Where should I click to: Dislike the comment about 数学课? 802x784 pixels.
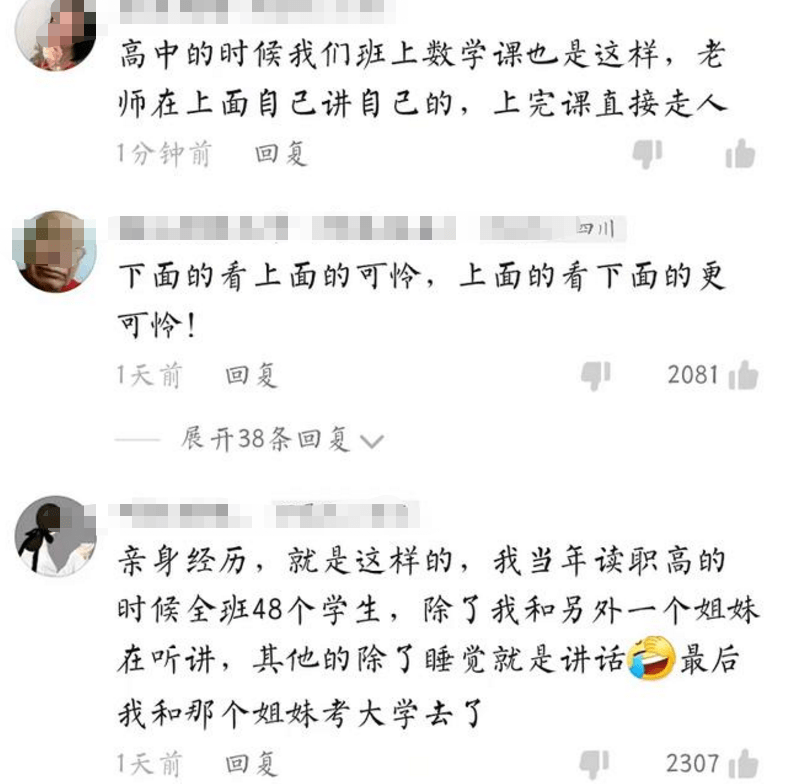648,154
